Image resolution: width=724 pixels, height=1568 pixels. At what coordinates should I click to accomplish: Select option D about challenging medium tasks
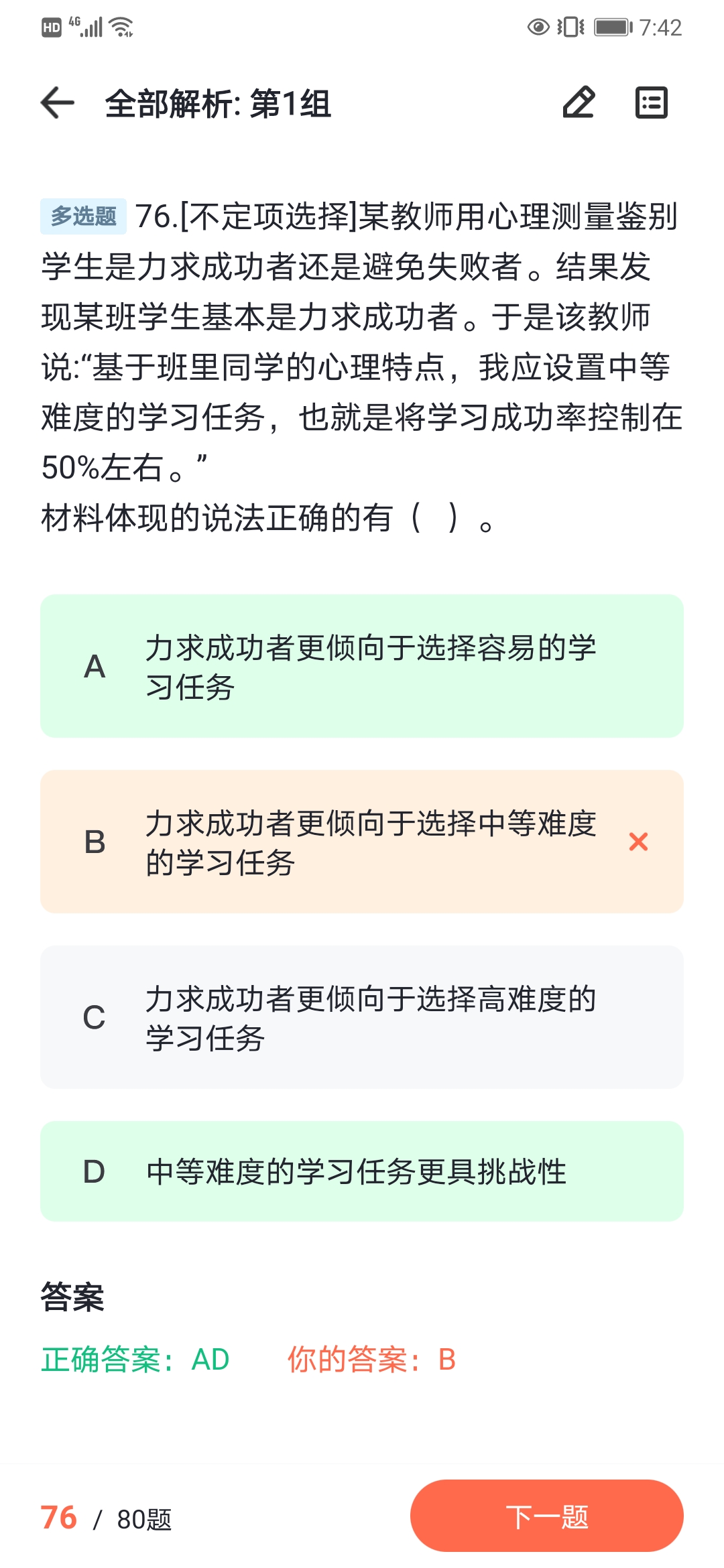tap(362, 1171)
